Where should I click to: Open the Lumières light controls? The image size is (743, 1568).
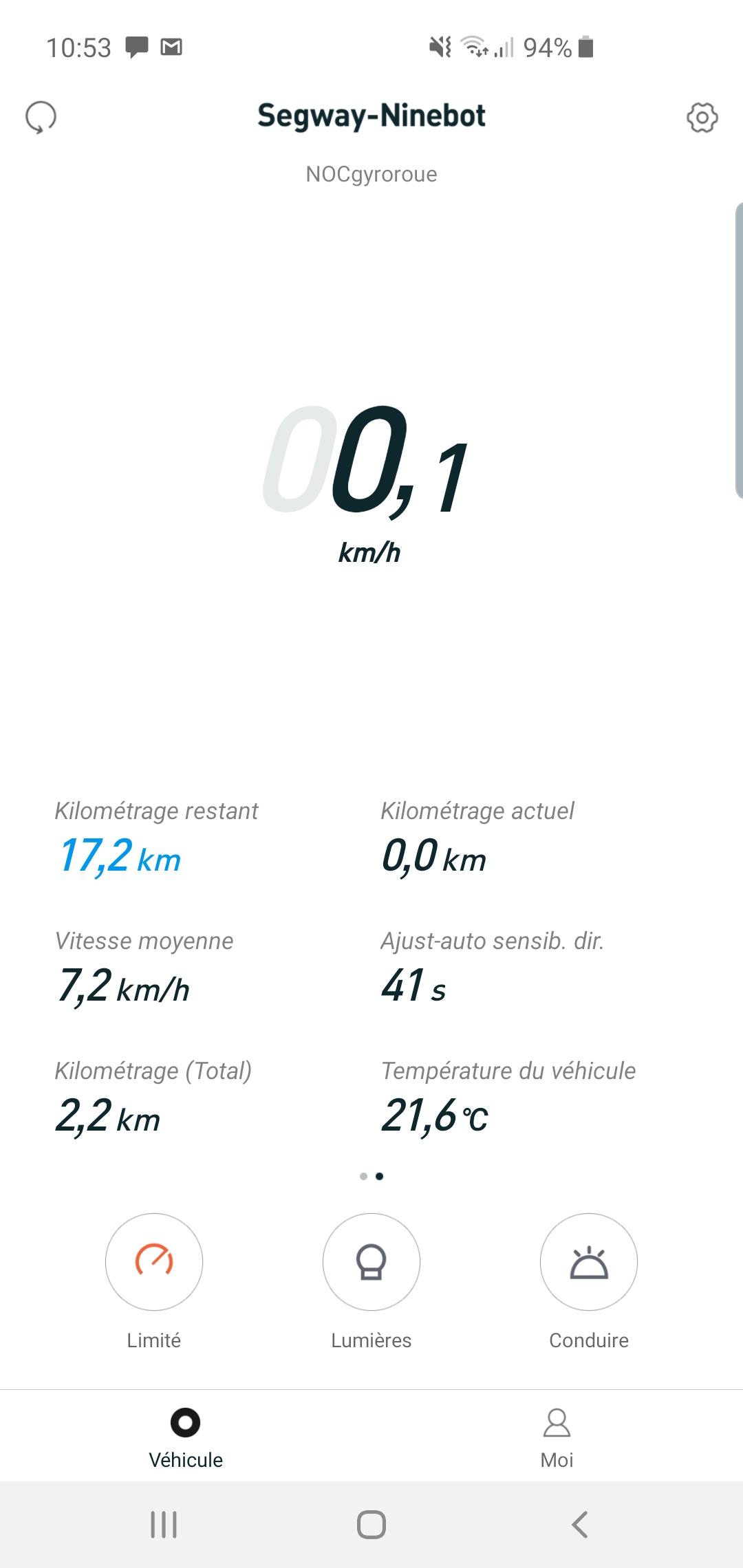click(x=371, y=1261)
